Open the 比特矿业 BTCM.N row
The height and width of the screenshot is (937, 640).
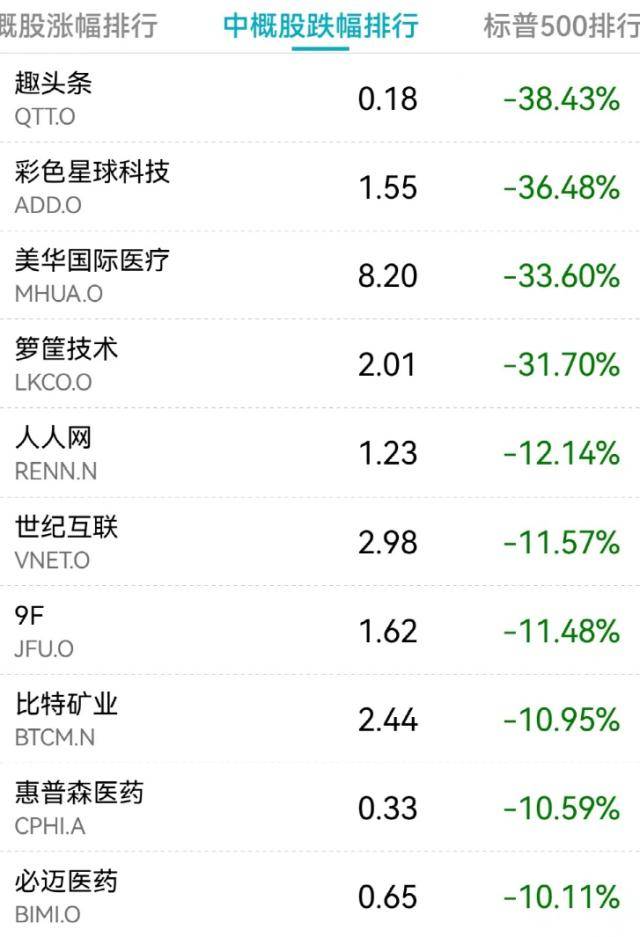[320, 719]
